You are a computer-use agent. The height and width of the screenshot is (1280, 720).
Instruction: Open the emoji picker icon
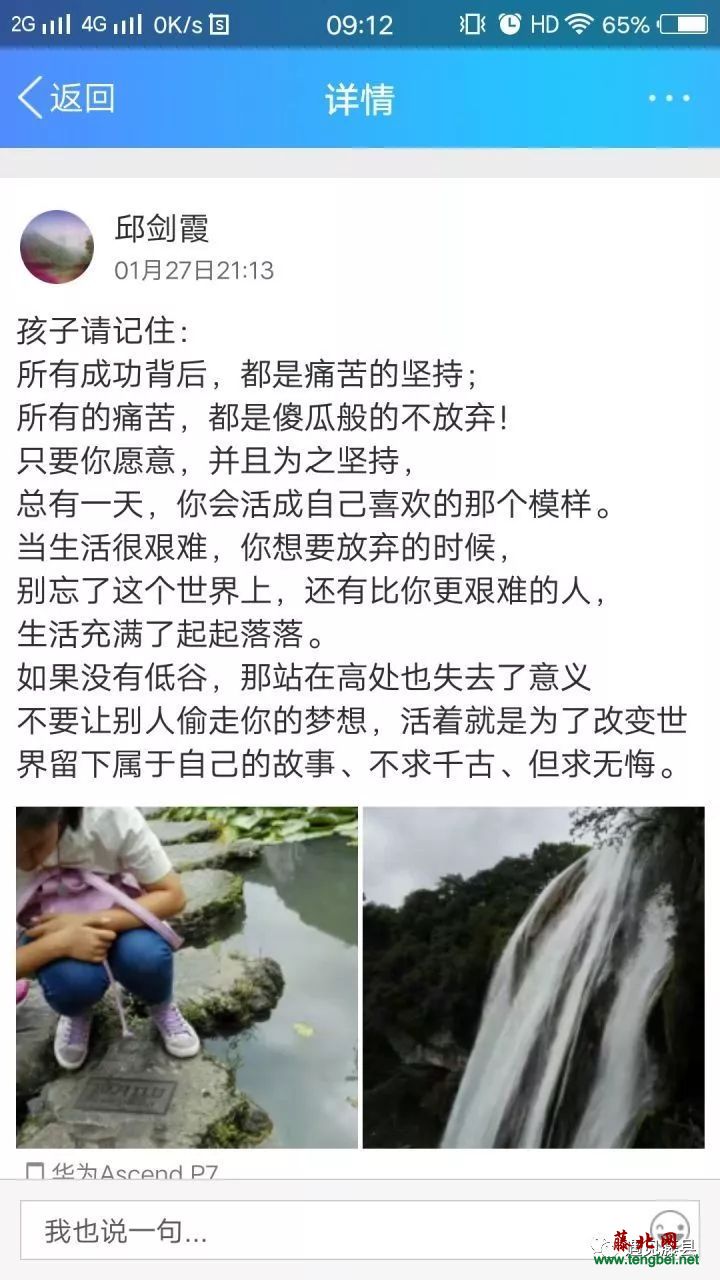pyautogui.click(x=670, y=1228)
